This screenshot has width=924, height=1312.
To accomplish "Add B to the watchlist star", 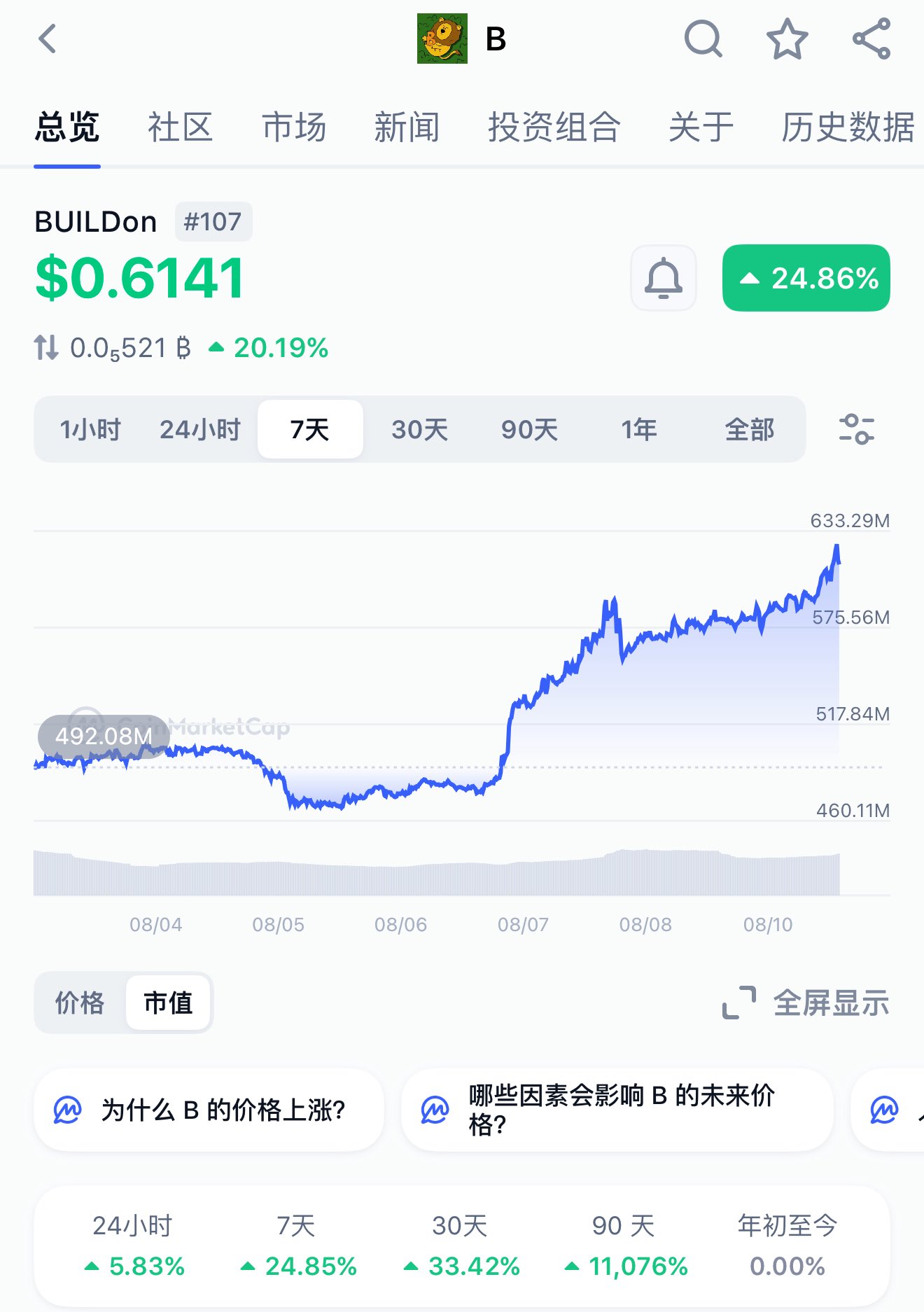I will click(x=787, y=39).
